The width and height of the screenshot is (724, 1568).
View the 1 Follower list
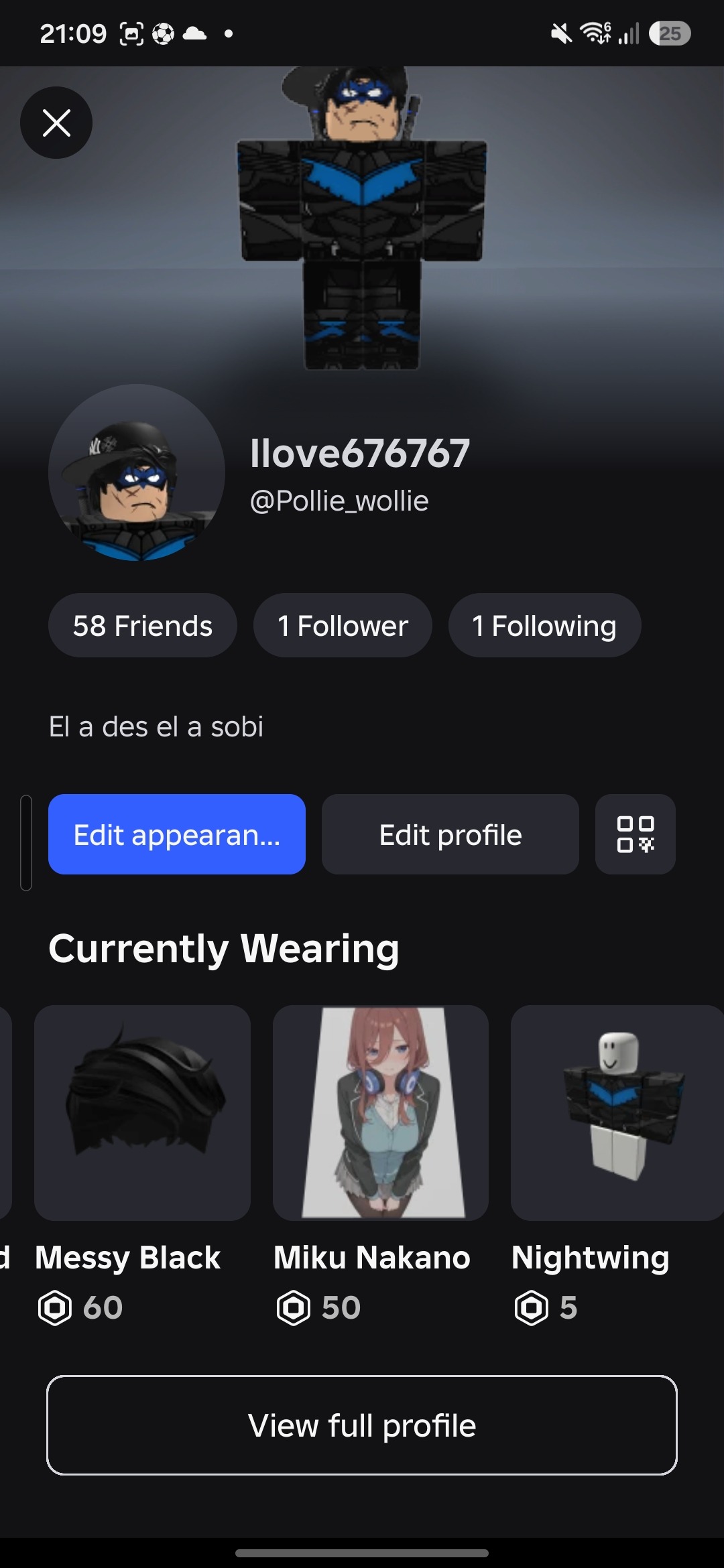pyautogui.click(x=343, y=625)
